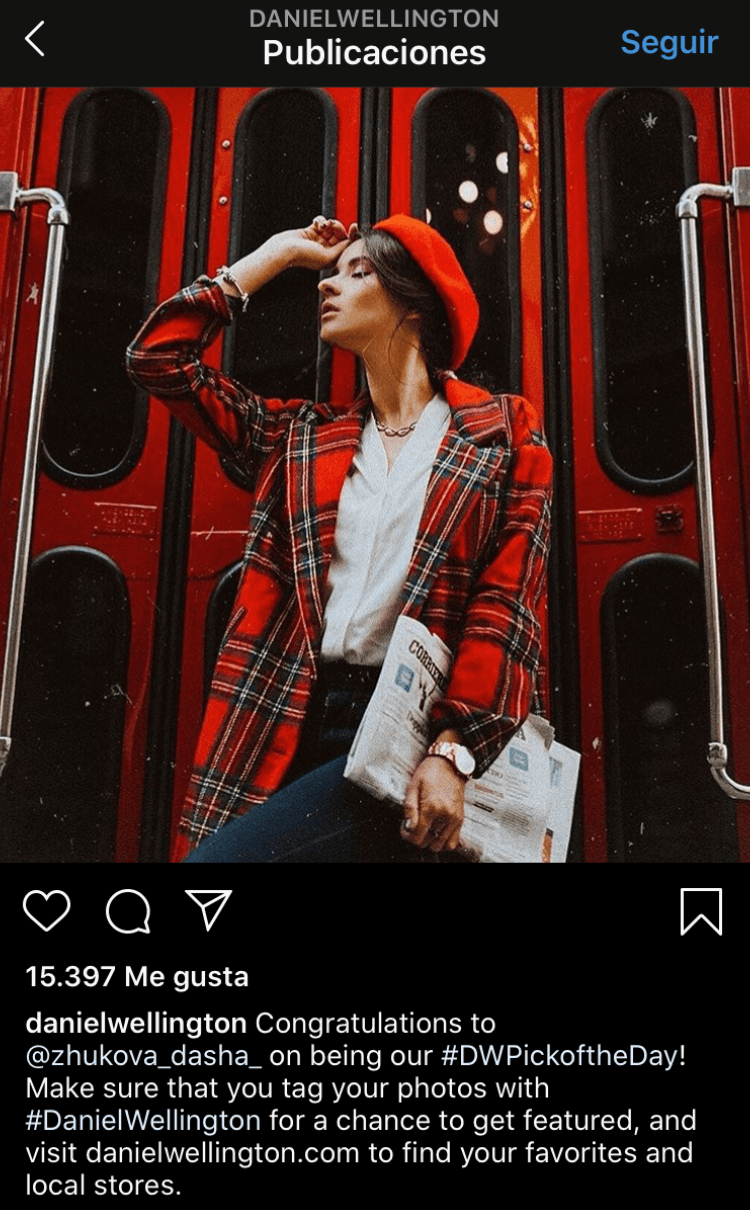Viewport: 750px width, 1210px height.
Task: Open the #DanielWellington hashtag
Action: [x=143, y=1120]
